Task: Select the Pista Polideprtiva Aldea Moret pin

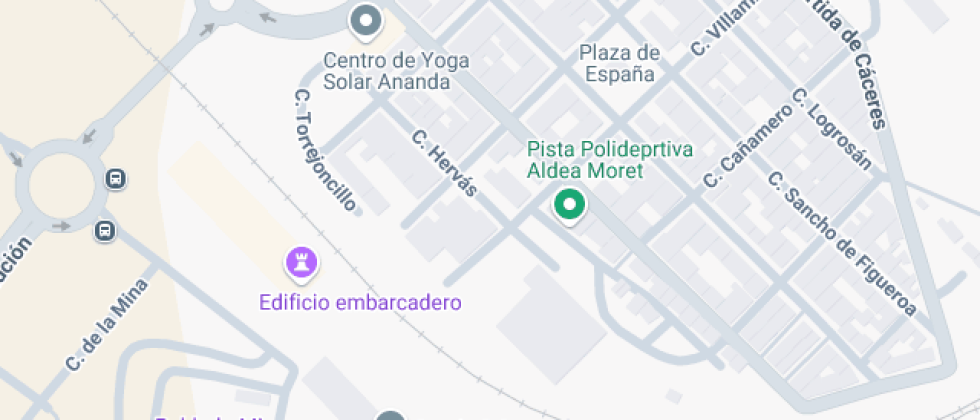Action: [x=570, y=207]
